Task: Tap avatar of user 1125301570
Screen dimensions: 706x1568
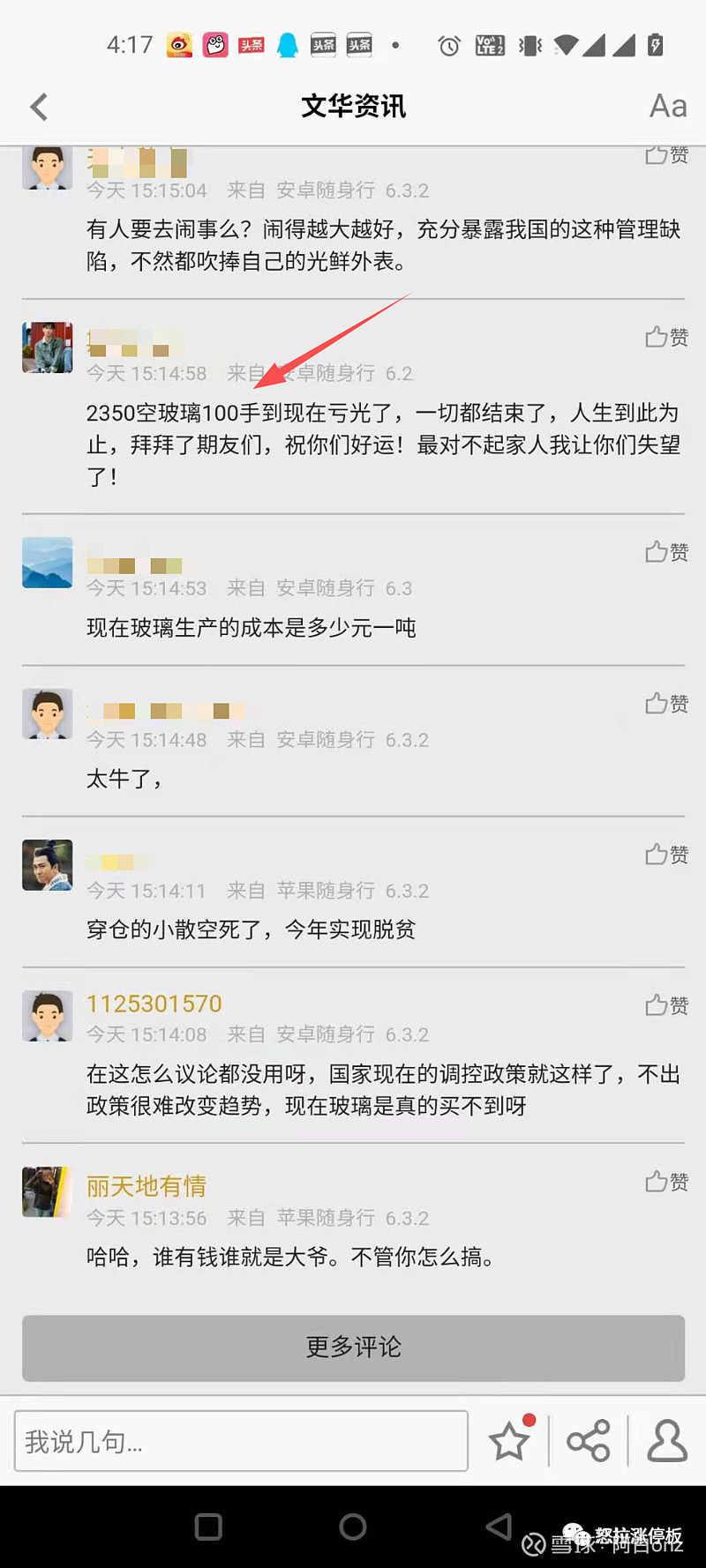Action: [47, 1016]
